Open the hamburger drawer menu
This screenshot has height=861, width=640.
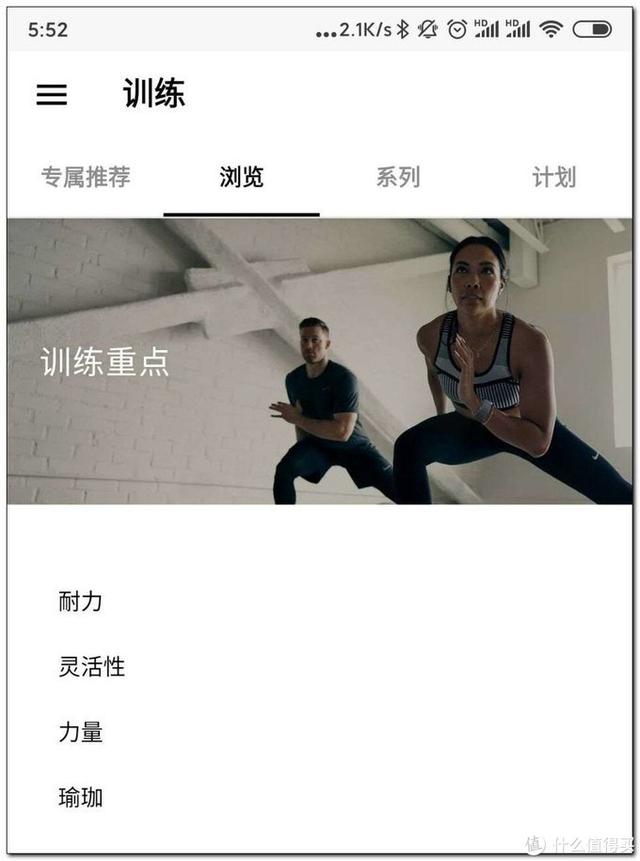click(52, 94)
